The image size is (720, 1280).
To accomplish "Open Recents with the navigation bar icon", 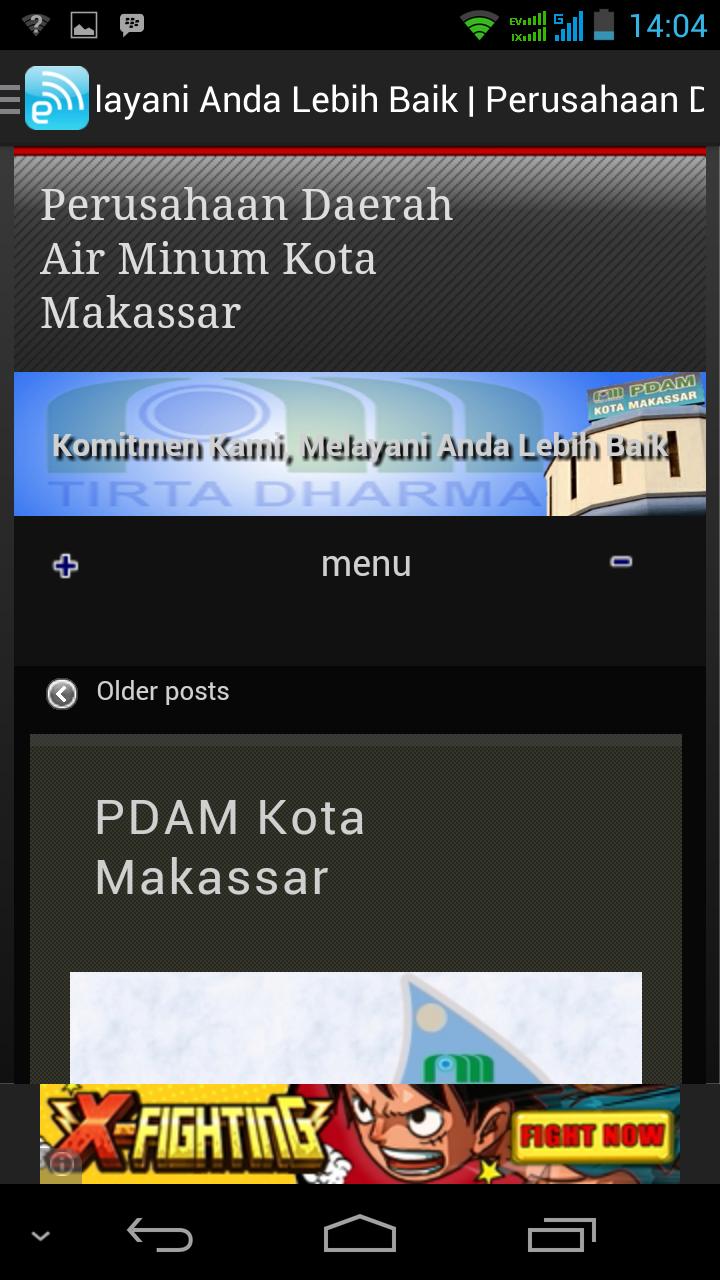I will [x=560, y=1235].
